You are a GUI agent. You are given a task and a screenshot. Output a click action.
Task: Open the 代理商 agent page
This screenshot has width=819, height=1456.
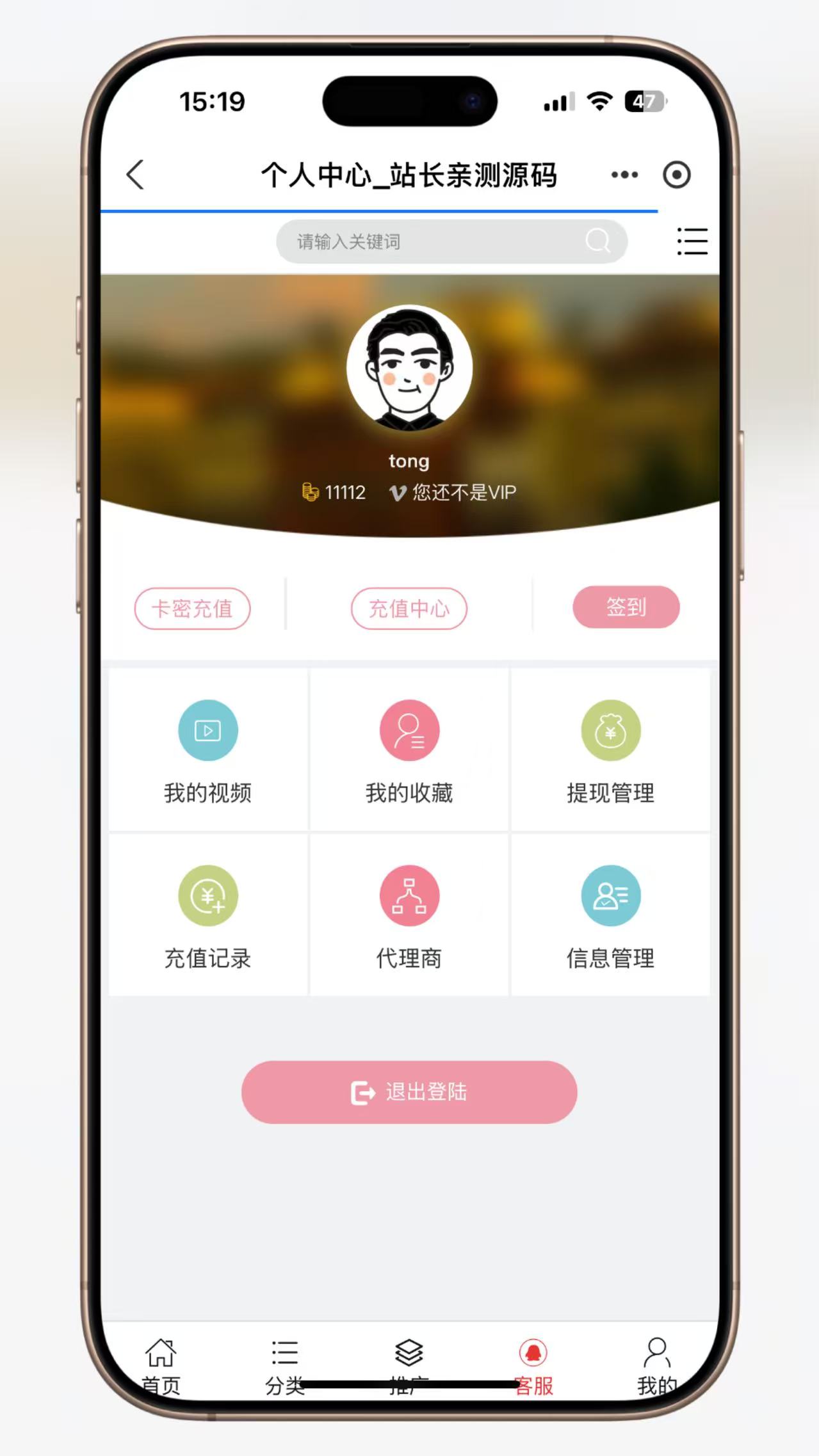(x=409, y=915)
